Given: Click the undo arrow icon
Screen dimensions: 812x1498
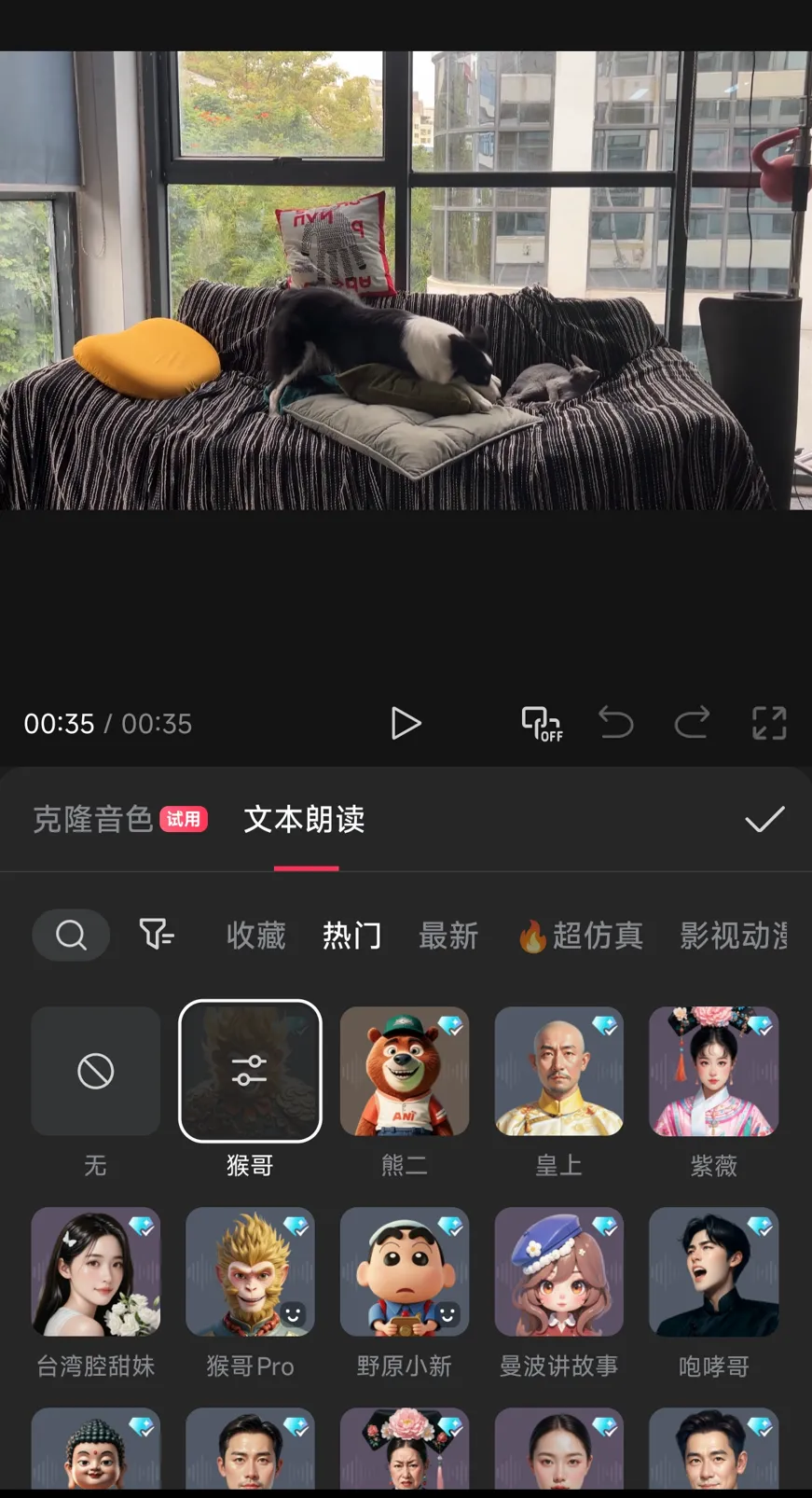Looking at the screenshot, I should pyautogui.click(x=616, y=724).
